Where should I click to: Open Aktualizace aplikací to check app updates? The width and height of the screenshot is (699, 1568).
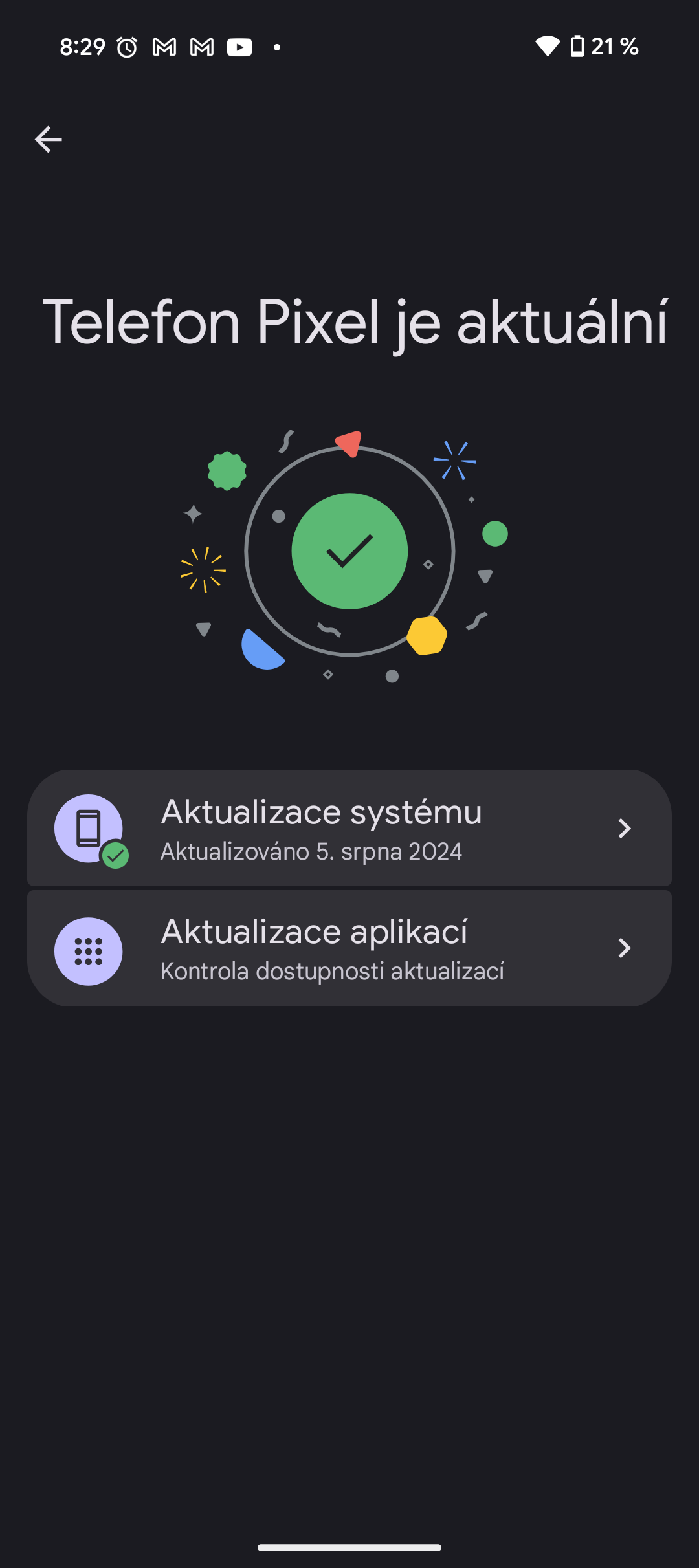point(349,949)
